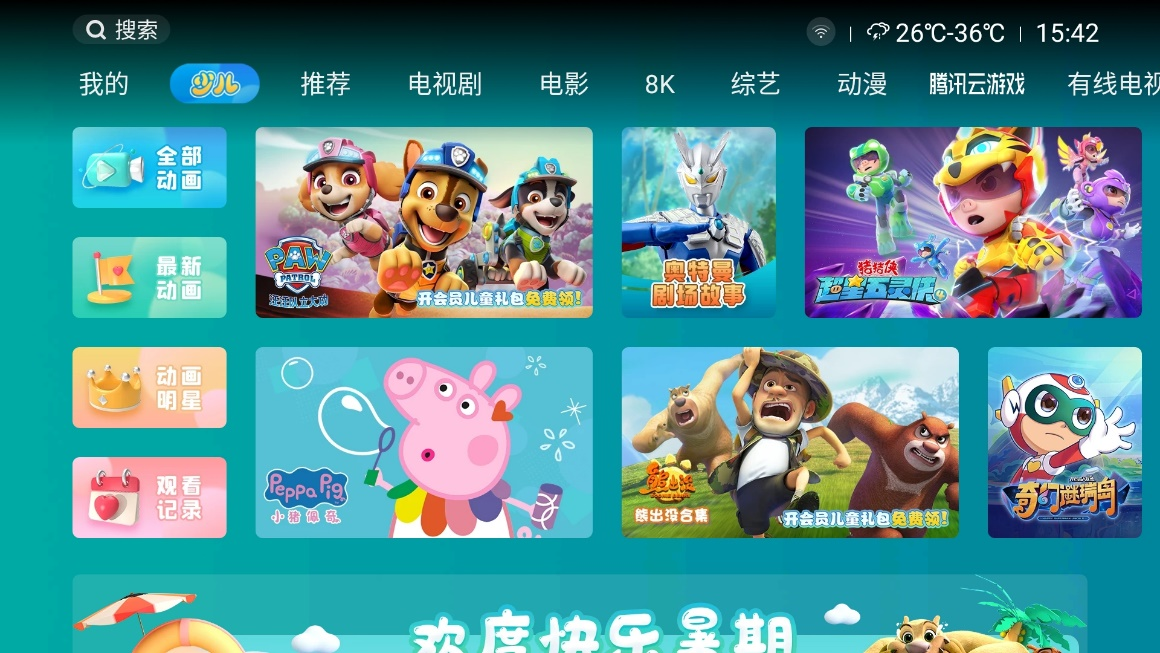1160x653 pixels.
Task: Switch to the 电视剧 tab
Action: coord(445,84)
